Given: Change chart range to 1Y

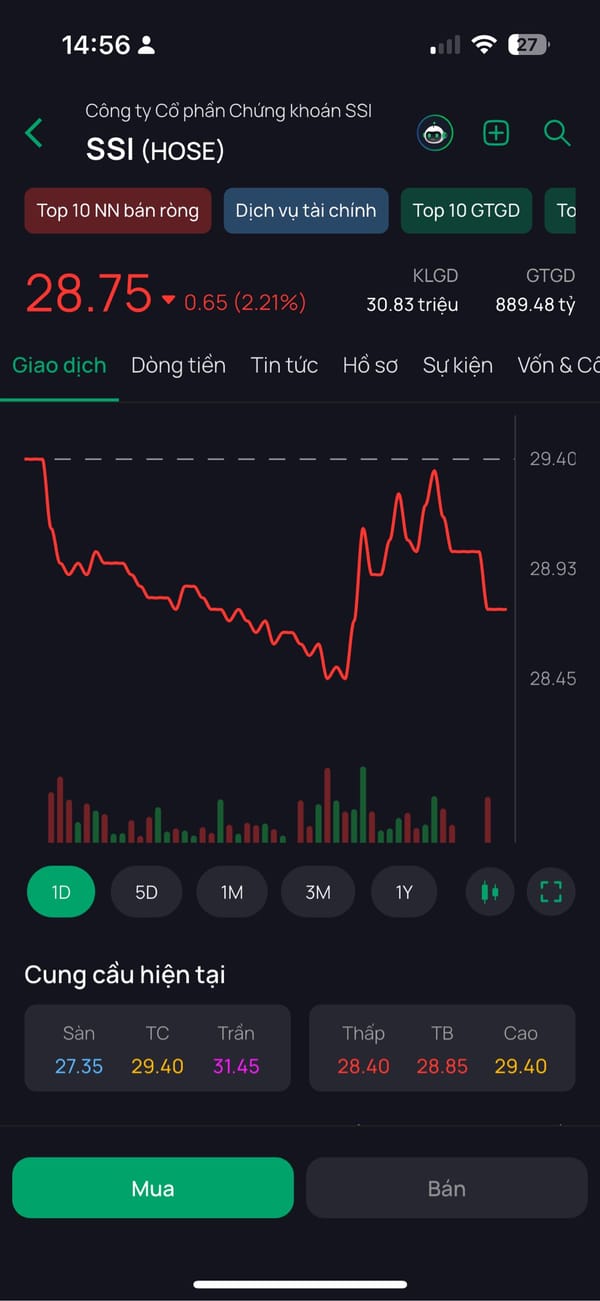Looking at the screenshot, I should (404, 892).
